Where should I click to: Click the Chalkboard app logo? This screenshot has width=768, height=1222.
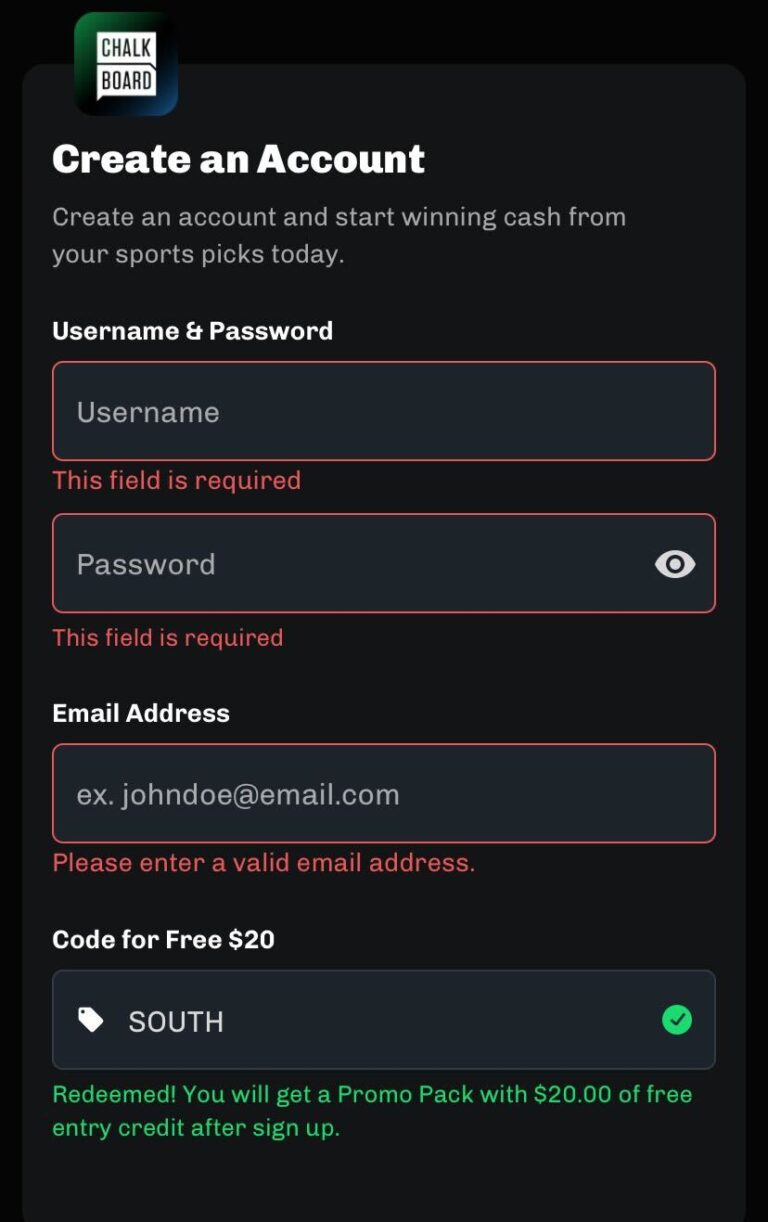pyautogui.click(x=125, y=62)
